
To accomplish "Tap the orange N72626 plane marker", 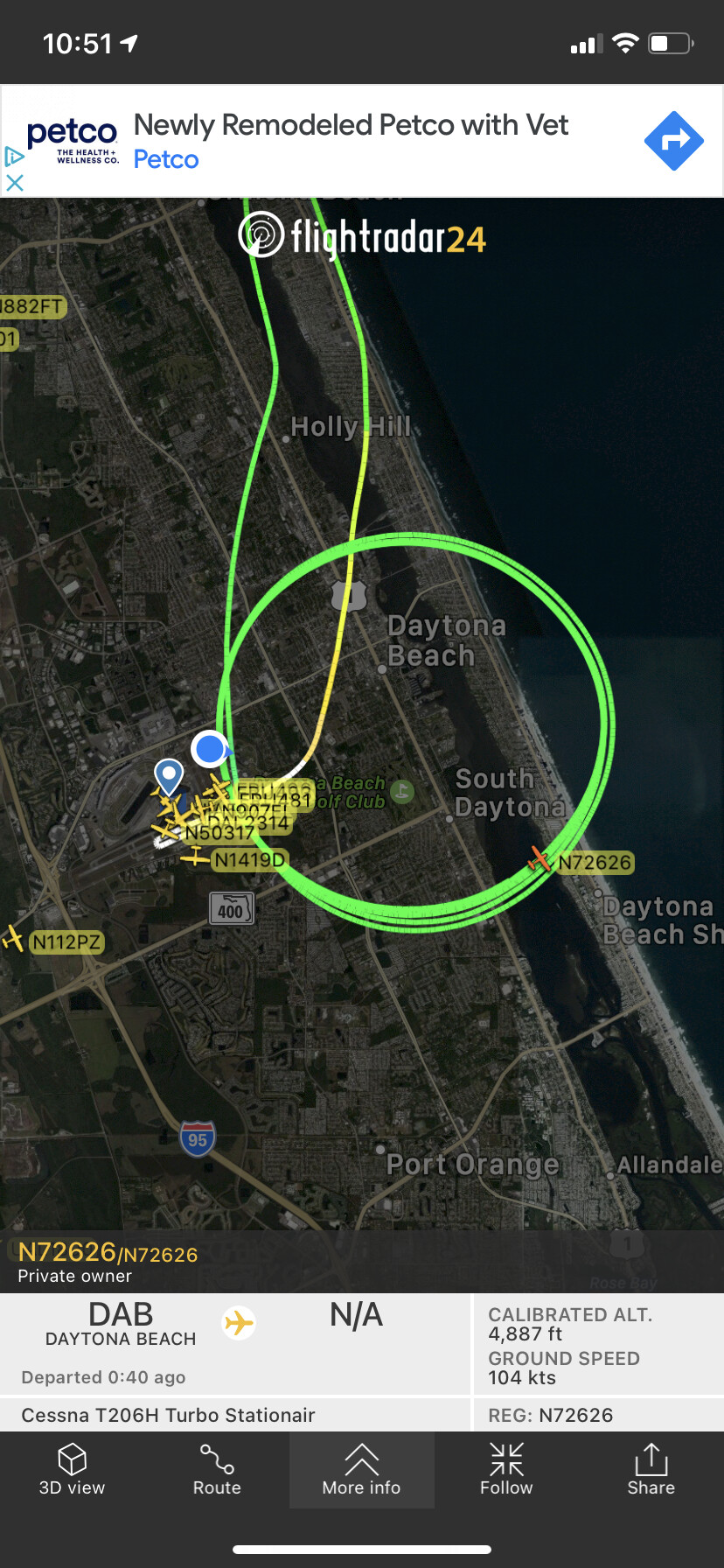I will [x=540, y=859].
